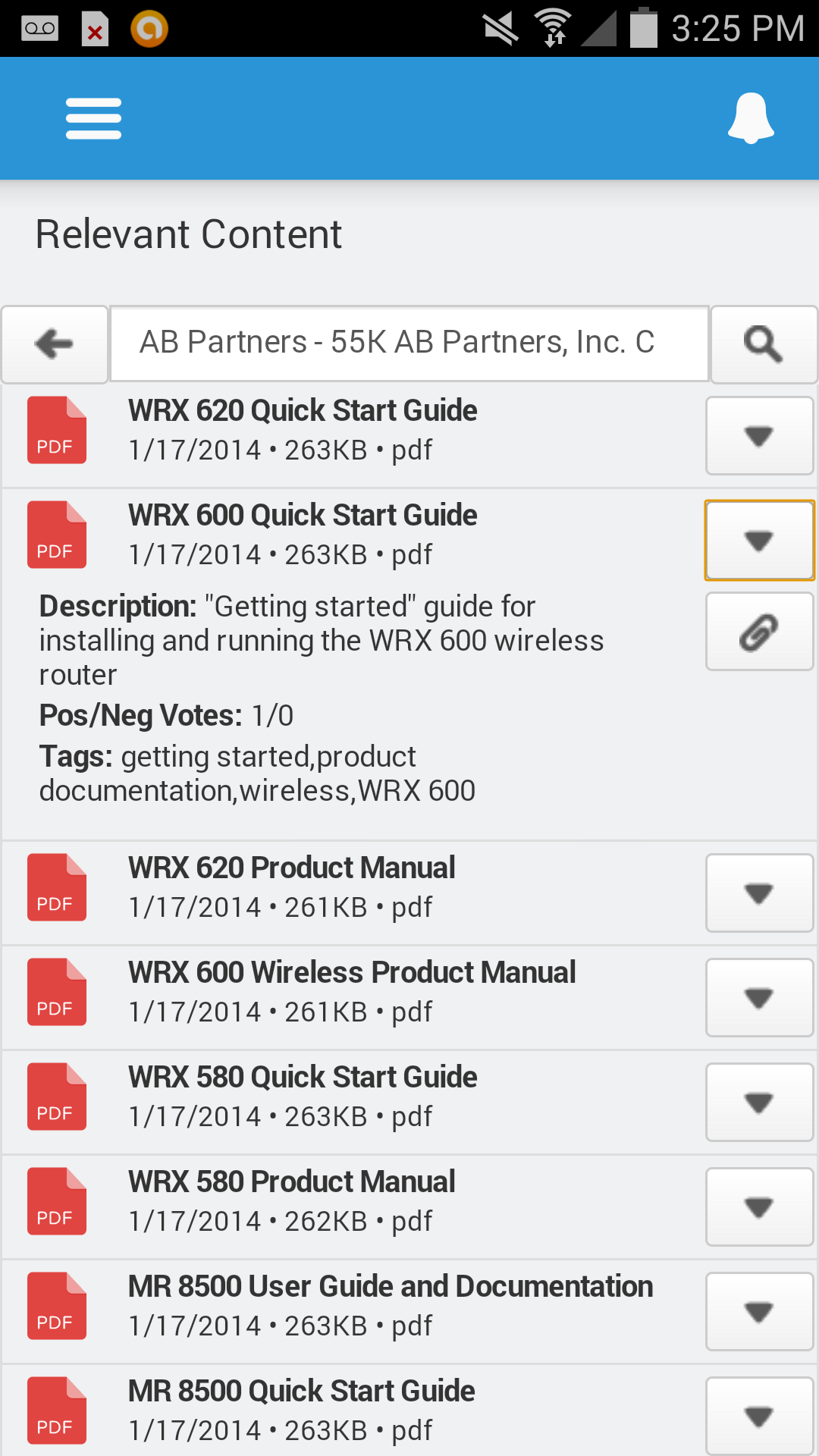Attach WRX 600 Quick Start Guide with paperclip
Image resolution: width=819 pixels, height=1456 pixels.
[759, 632]
